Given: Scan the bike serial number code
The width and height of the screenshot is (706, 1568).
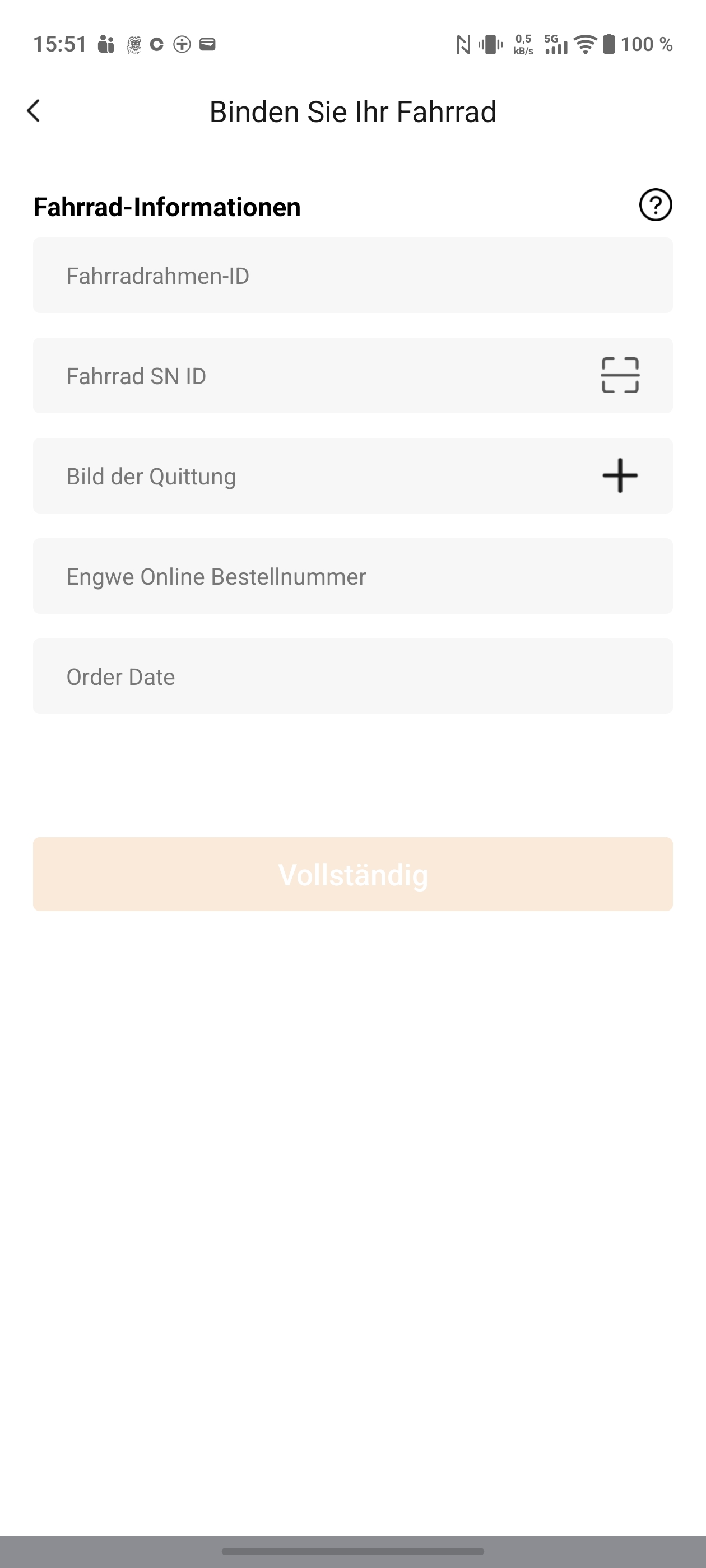Looking at the screenshot, I should 620,376.
